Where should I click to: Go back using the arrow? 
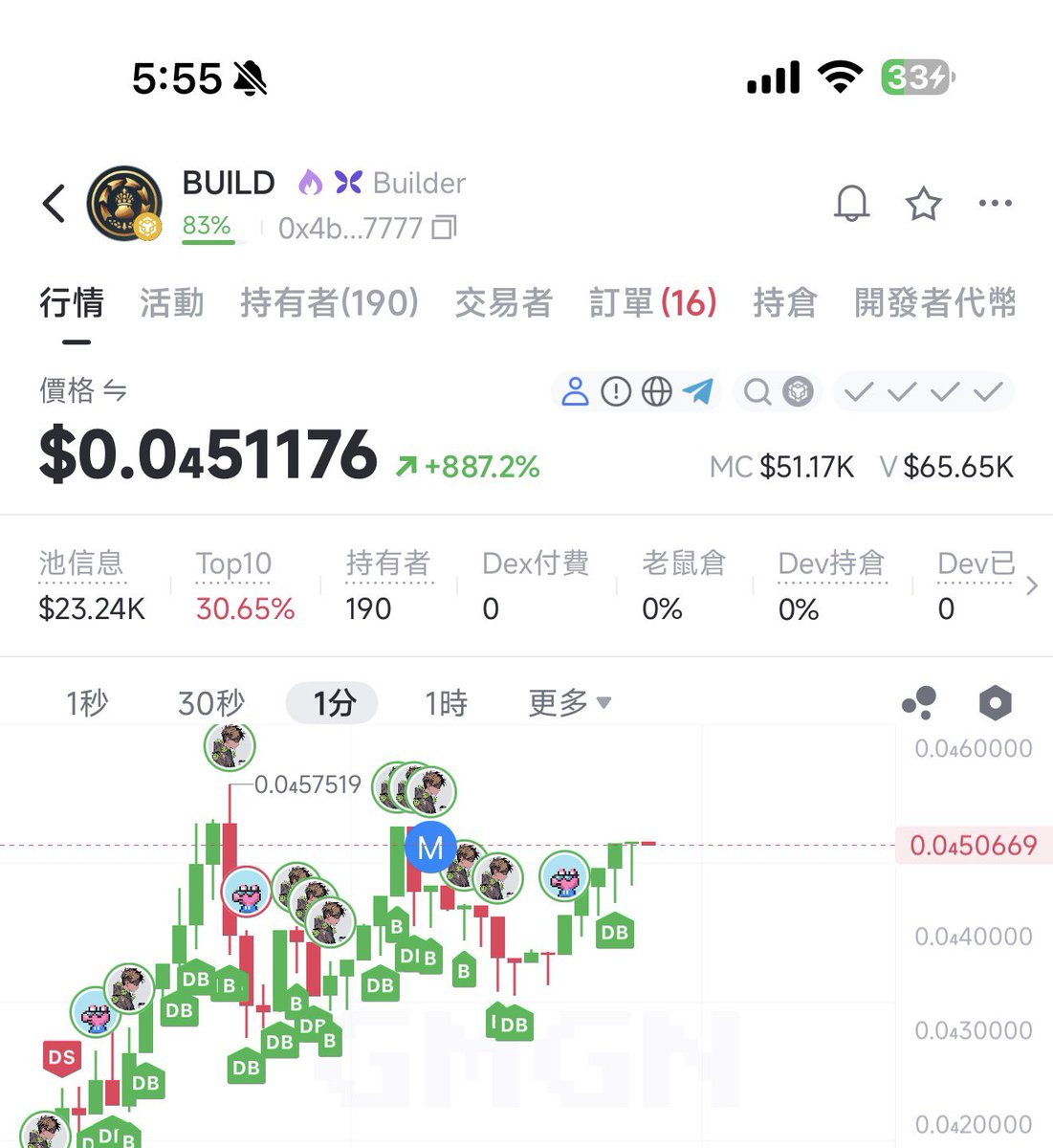[x=55, y=203]
